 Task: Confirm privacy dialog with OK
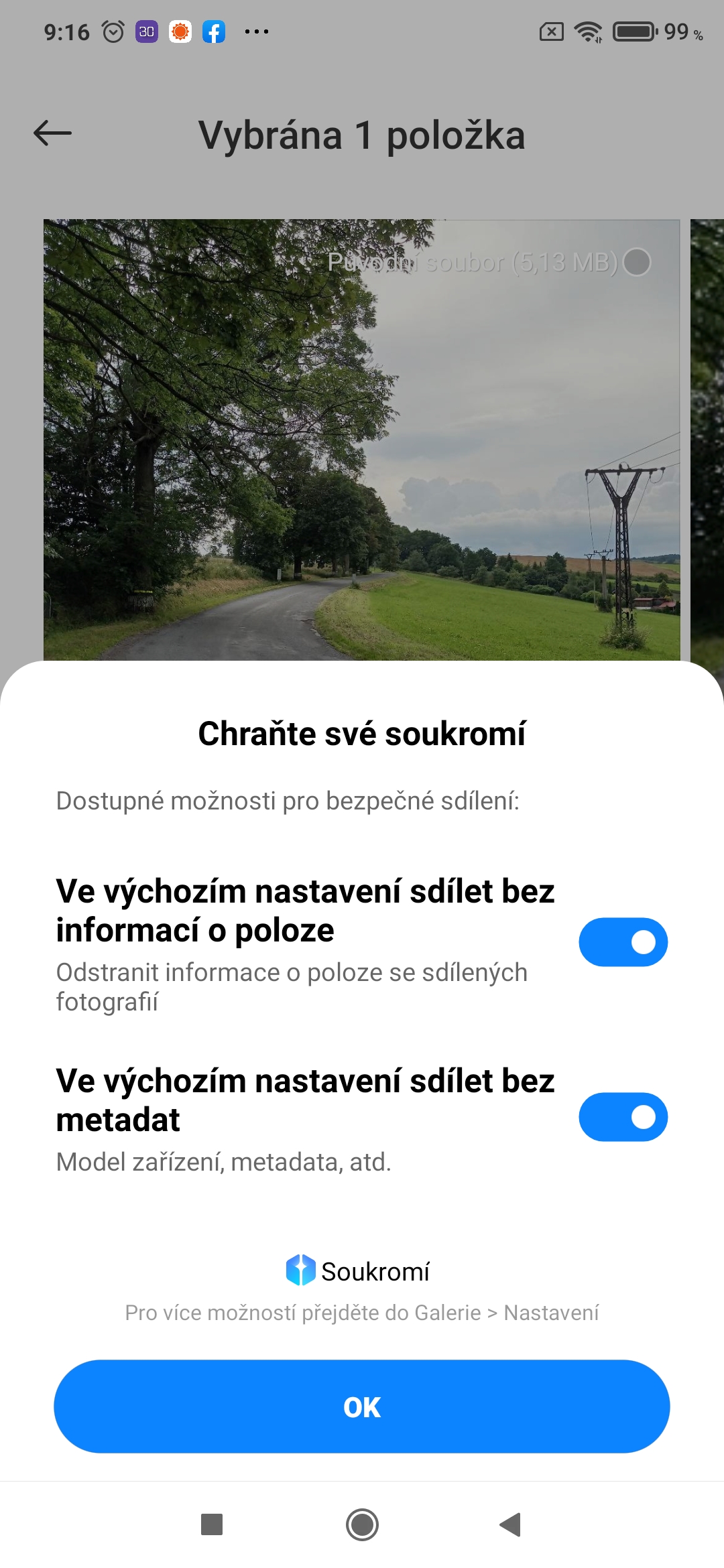coord(362,1407)
